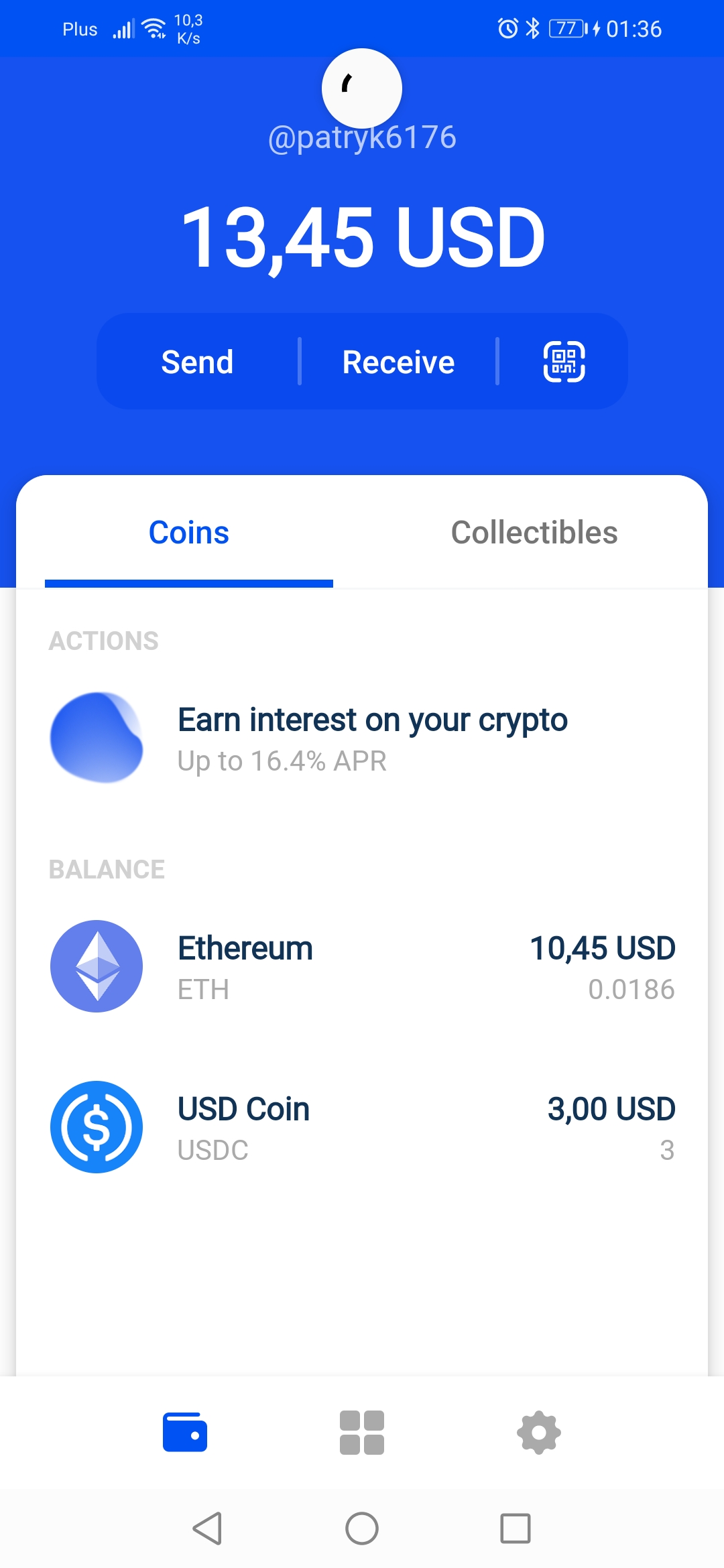Open the Ethereum balance row

coord(362,966)
